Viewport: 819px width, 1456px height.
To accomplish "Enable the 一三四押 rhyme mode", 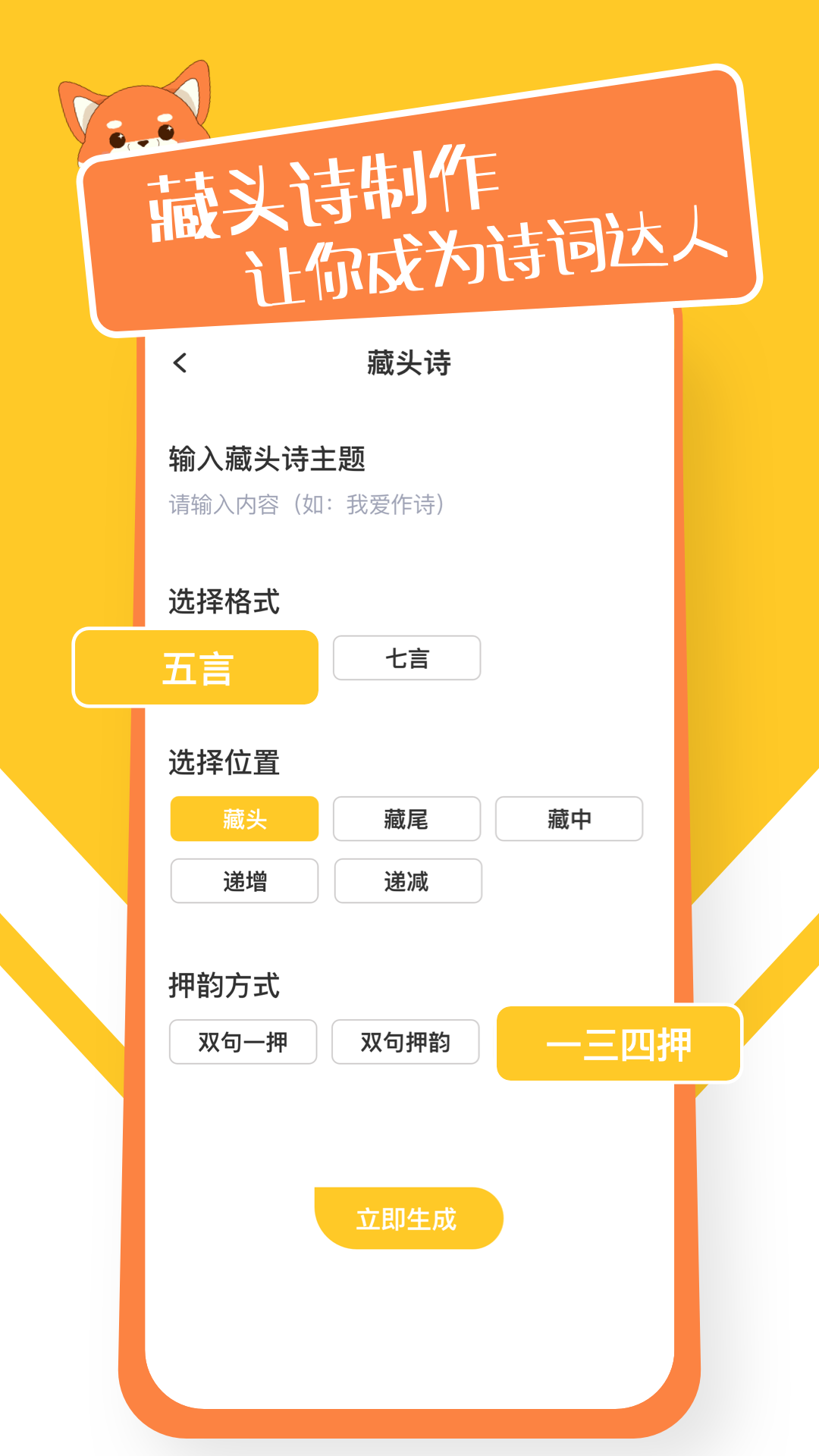I will [618, 1043].
